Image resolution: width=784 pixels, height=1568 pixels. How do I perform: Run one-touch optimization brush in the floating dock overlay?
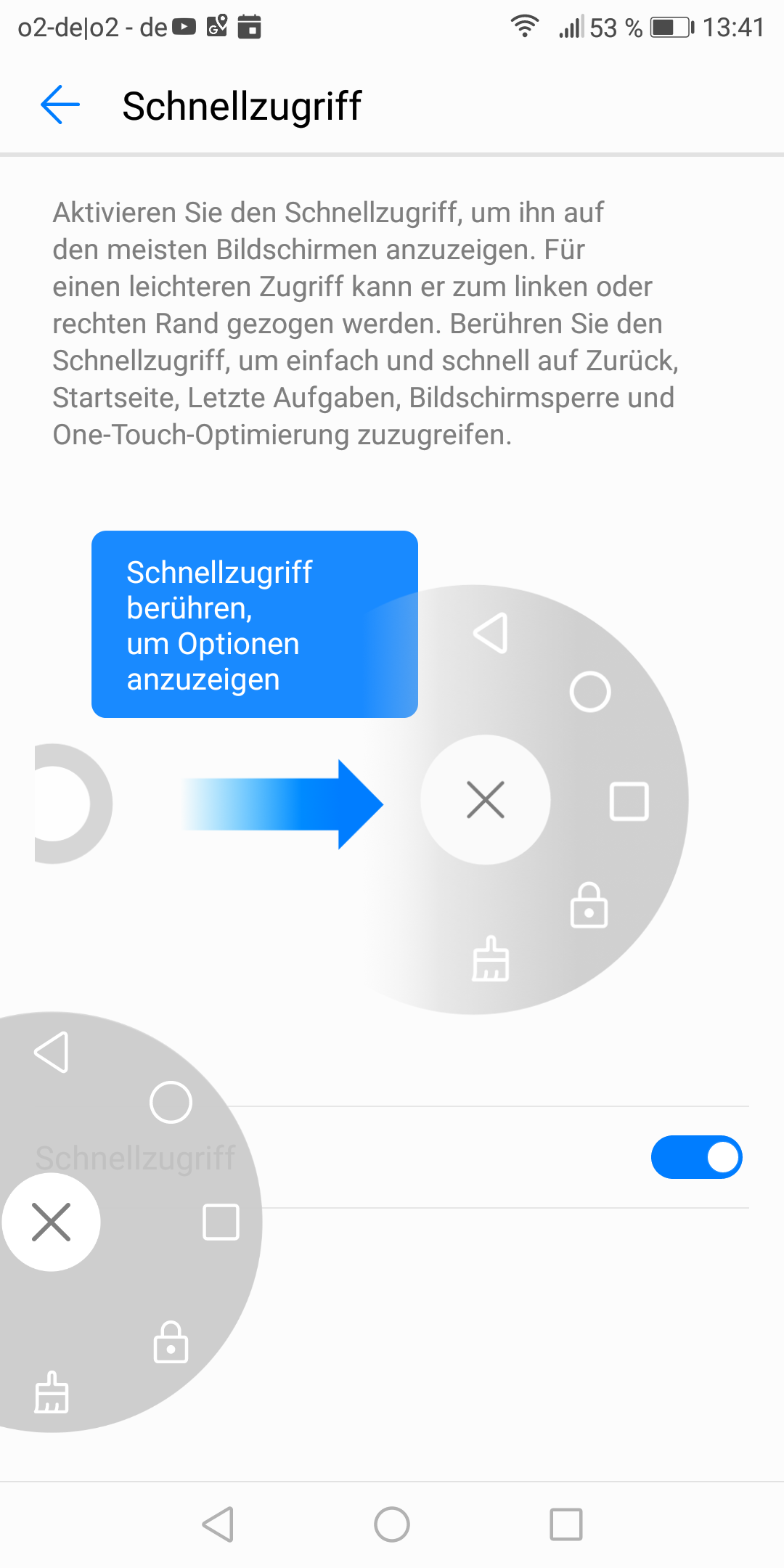(52, 1392)
